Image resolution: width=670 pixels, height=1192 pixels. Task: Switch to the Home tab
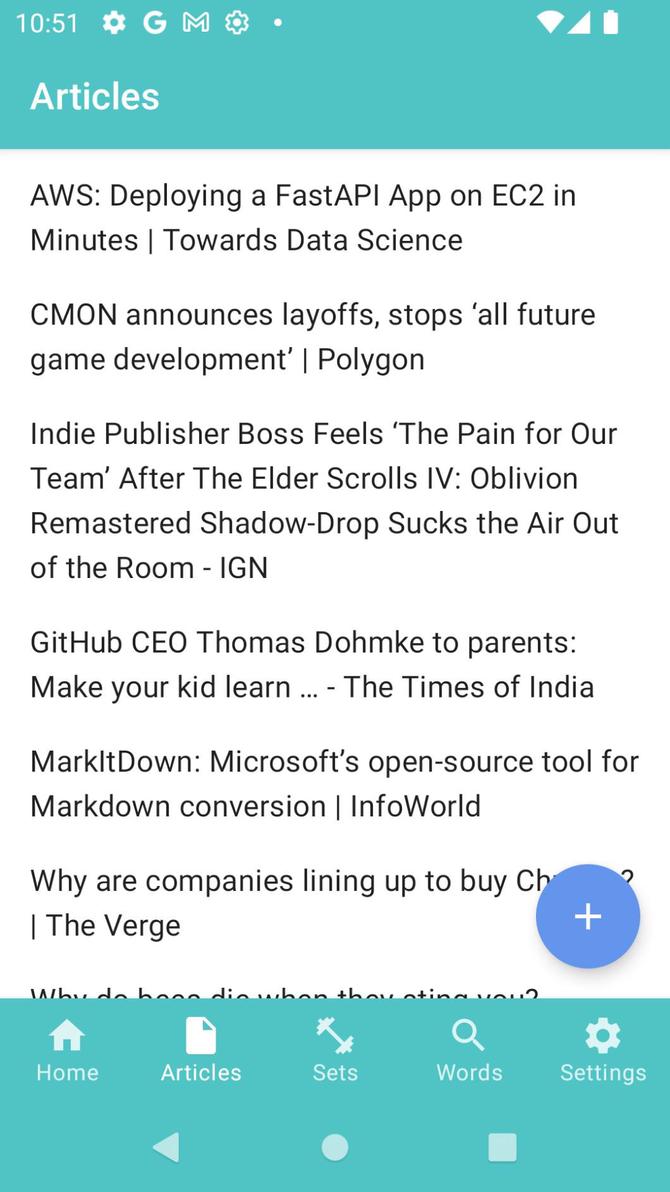(x=67, y=1050)
